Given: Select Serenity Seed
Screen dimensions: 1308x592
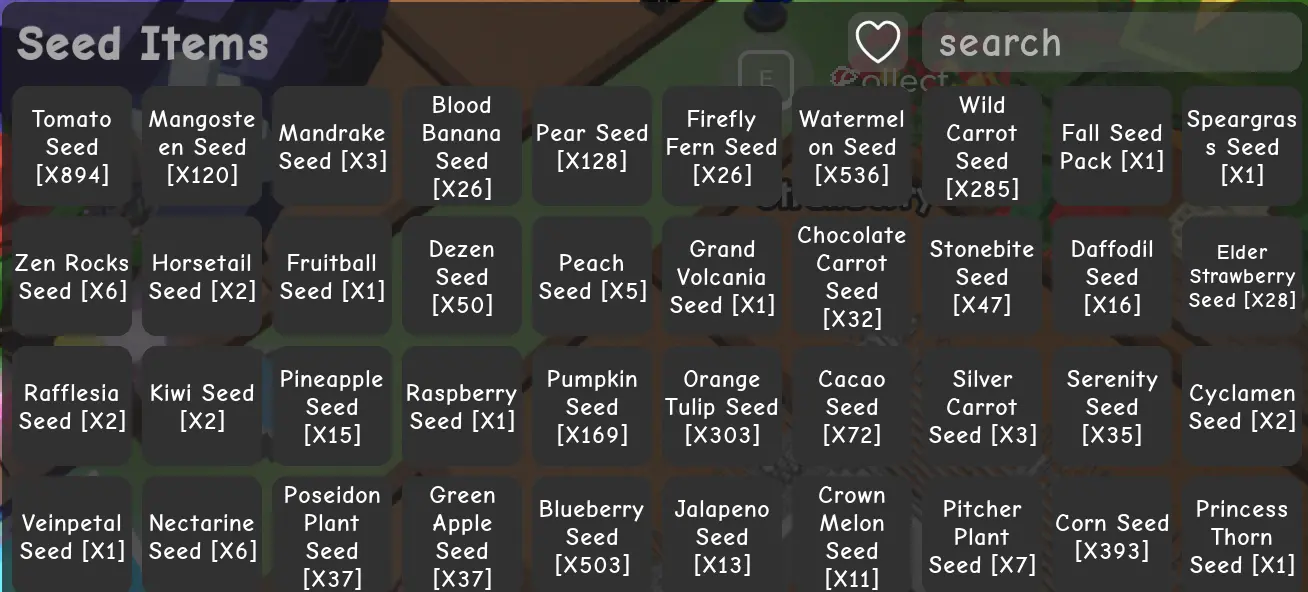Looking at the screenshot, I should tap(1112, 407).
